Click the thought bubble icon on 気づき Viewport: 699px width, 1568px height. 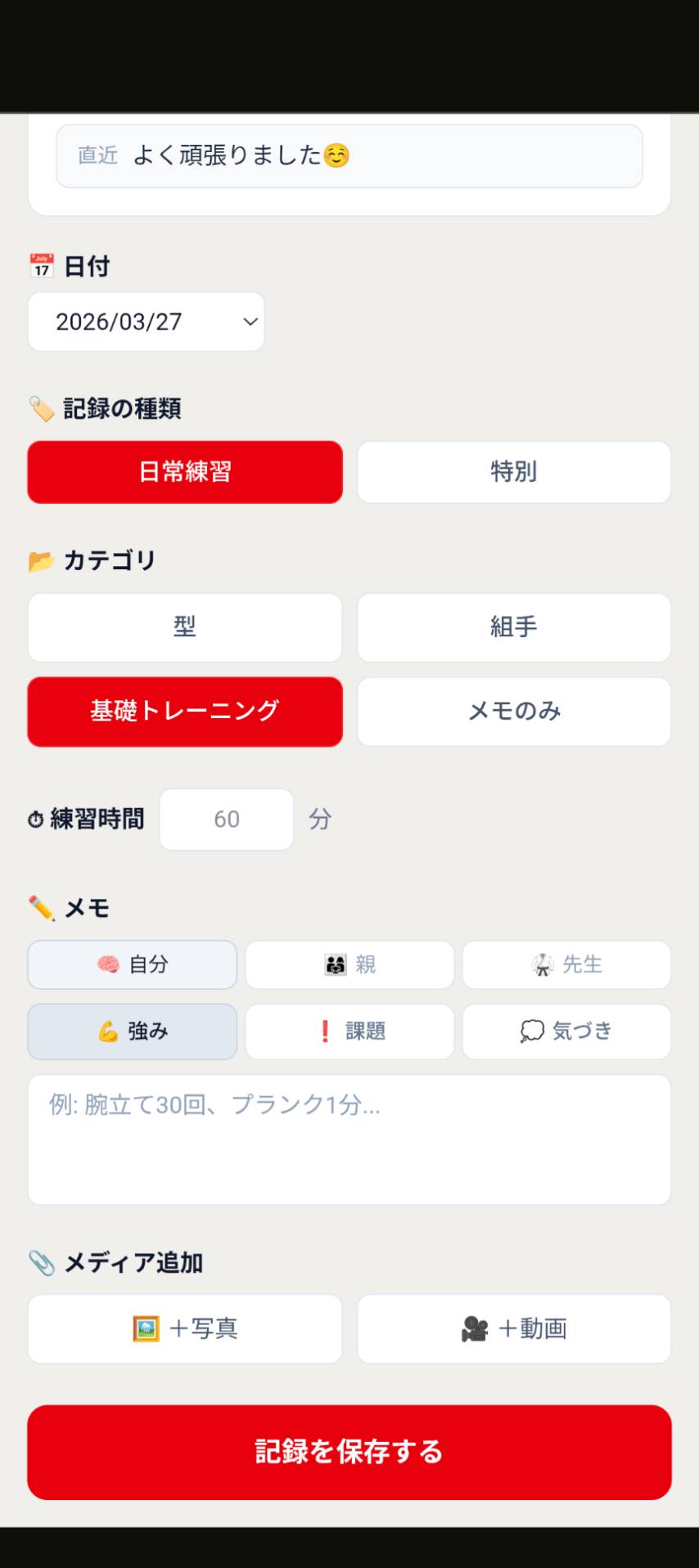click(x=532, y=1031)
